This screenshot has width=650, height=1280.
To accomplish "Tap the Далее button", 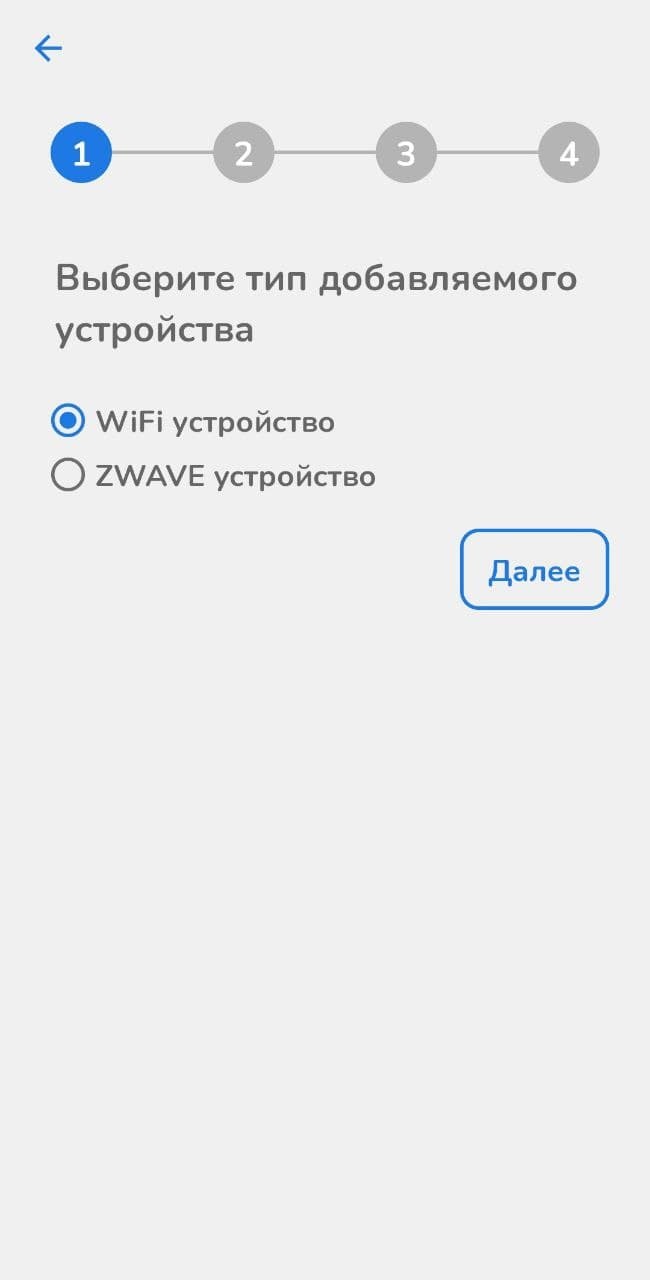I will point(534,570).
